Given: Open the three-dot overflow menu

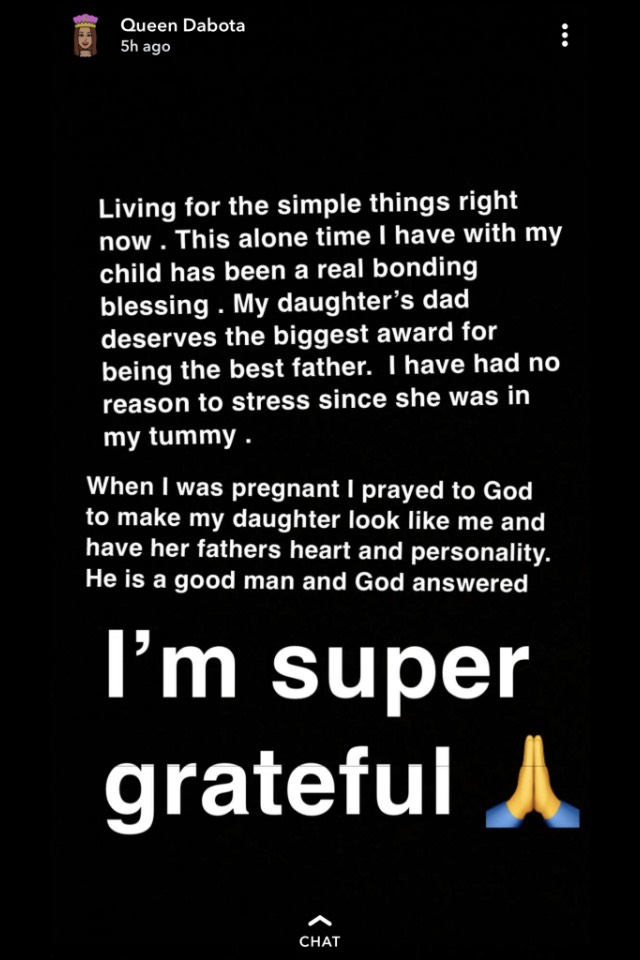Looking at the screenshot, I should (566, 37).
